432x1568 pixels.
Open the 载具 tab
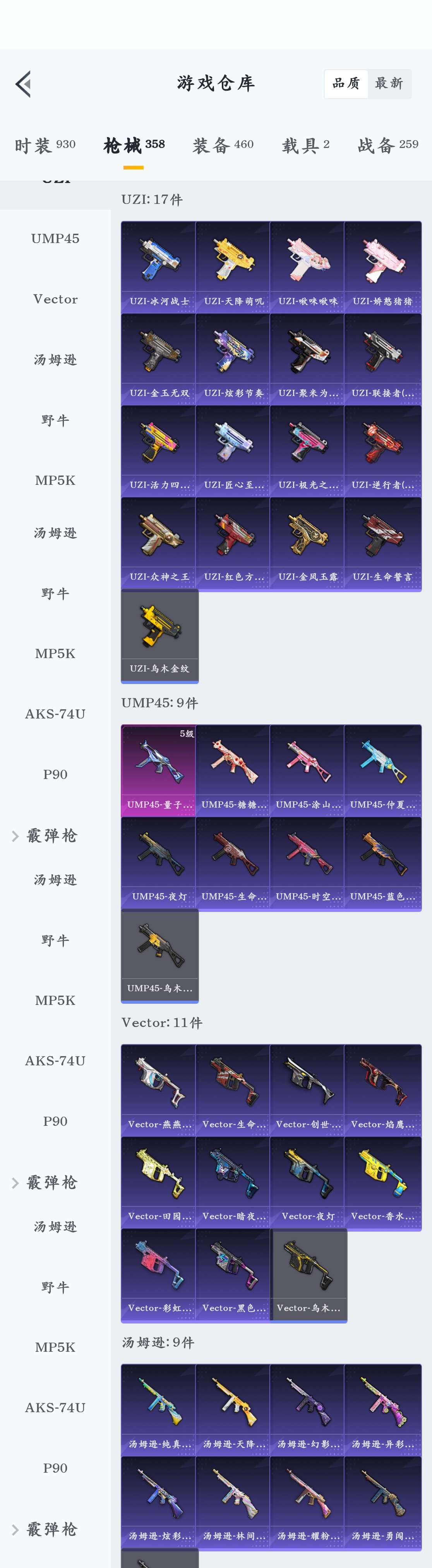point(306,145)
